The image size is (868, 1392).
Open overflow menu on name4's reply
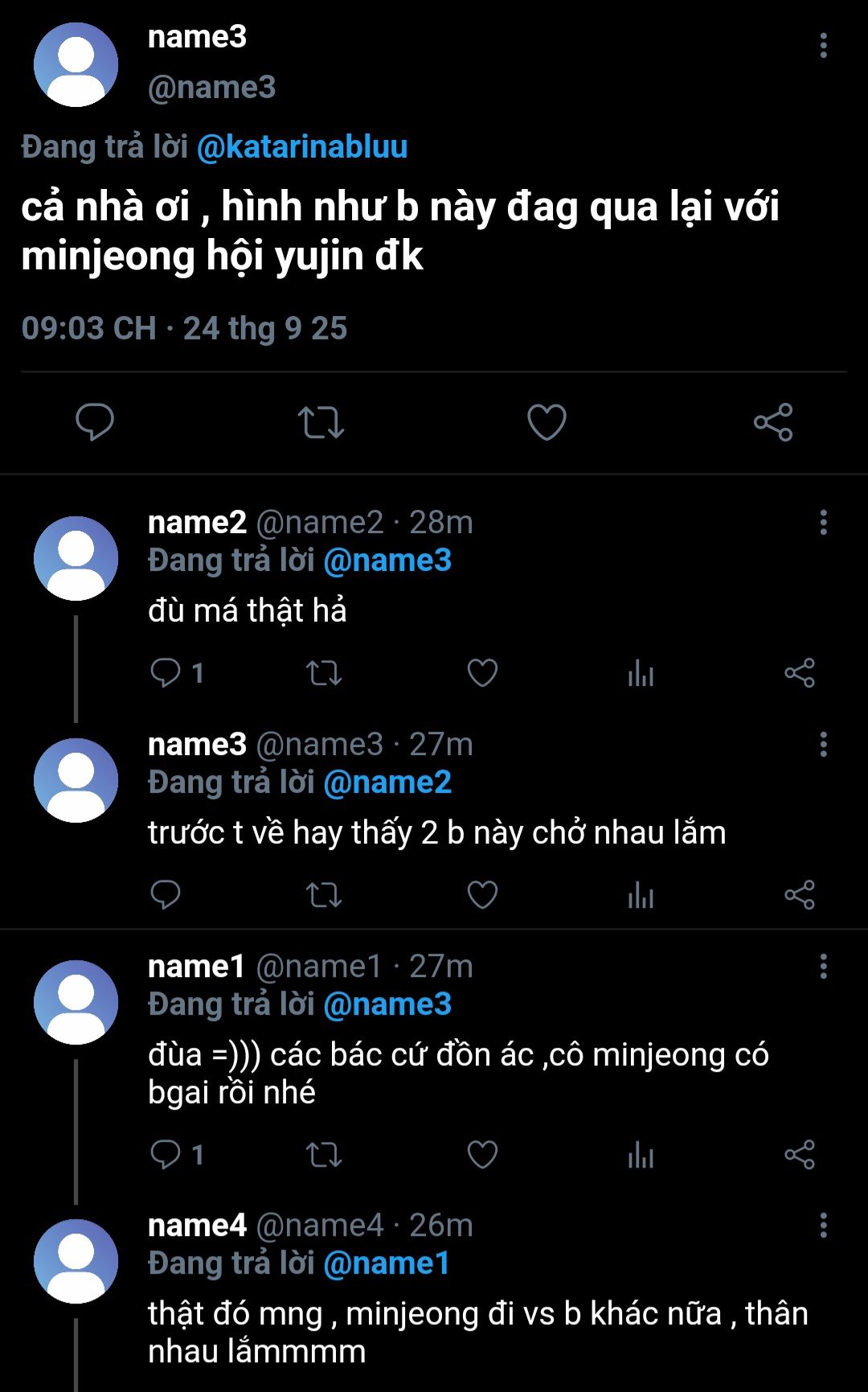click(x=823, y=1226)
